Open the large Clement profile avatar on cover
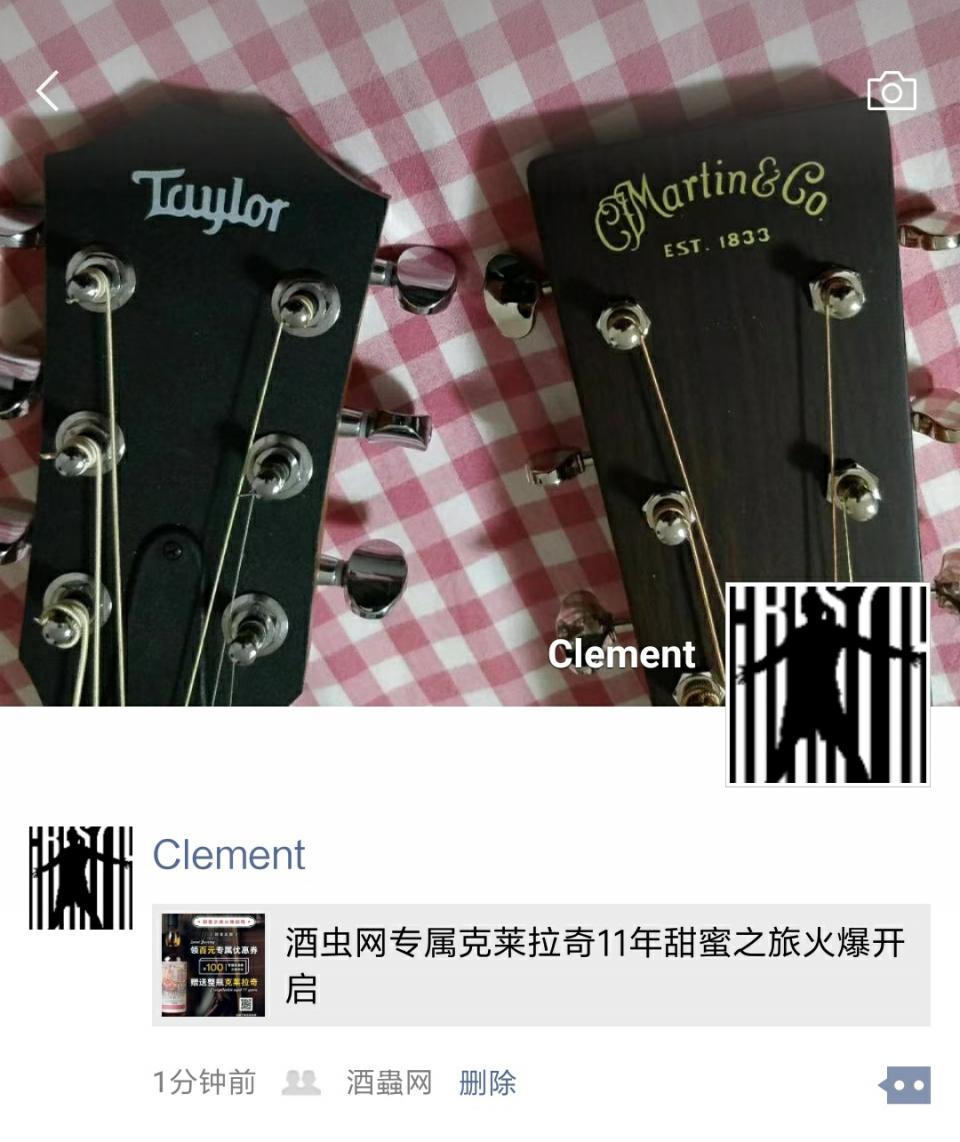The width and height of the screenshot is (960, 1142). (x=827, y=684)
